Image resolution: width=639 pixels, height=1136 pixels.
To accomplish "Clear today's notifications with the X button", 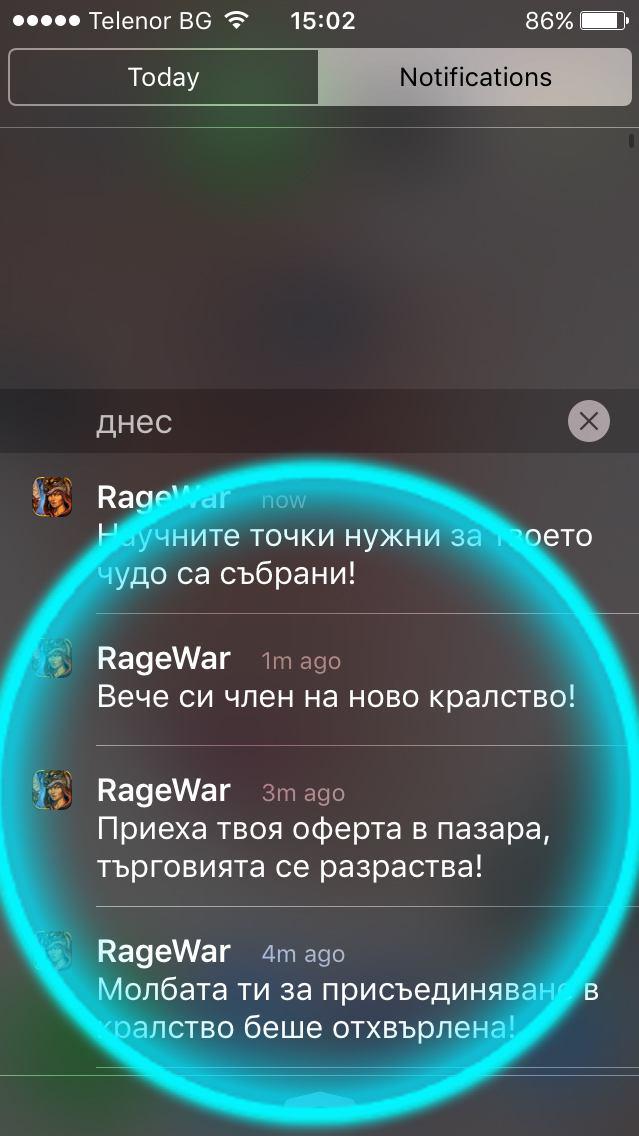I will [588, 422].
